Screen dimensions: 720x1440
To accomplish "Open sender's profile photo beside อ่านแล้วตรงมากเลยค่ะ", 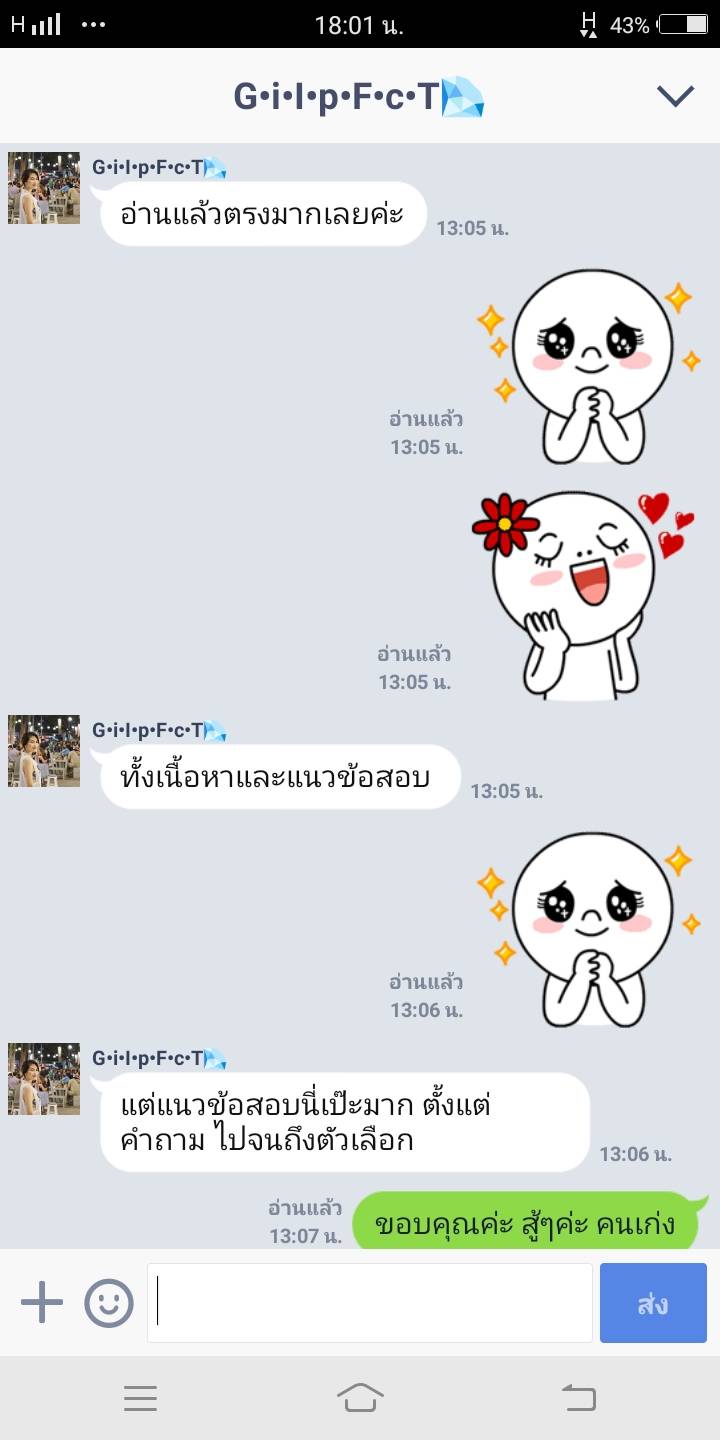I will [44, 188].
